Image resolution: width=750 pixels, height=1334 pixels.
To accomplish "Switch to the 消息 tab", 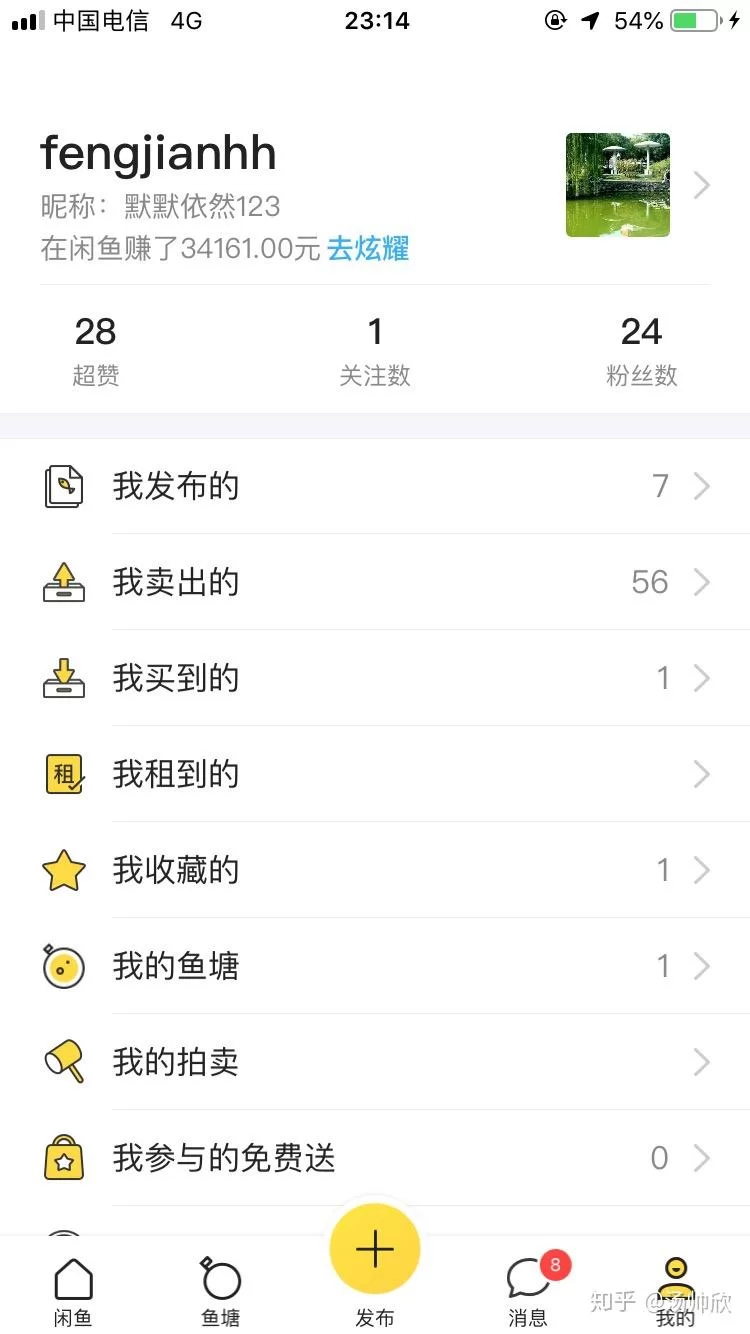I will click(x=528, y=1292).
